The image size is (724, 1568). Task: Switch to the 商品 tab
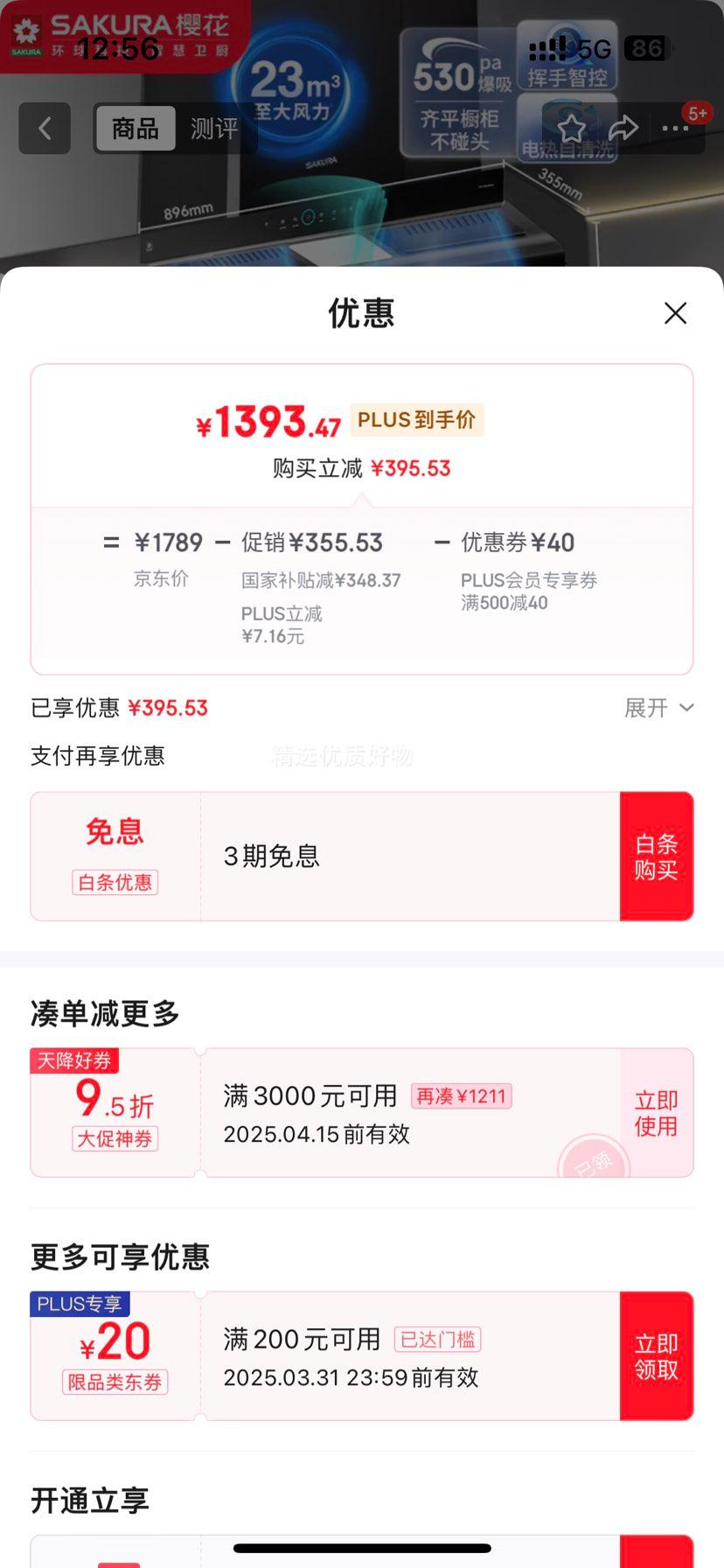pos(136,128)
